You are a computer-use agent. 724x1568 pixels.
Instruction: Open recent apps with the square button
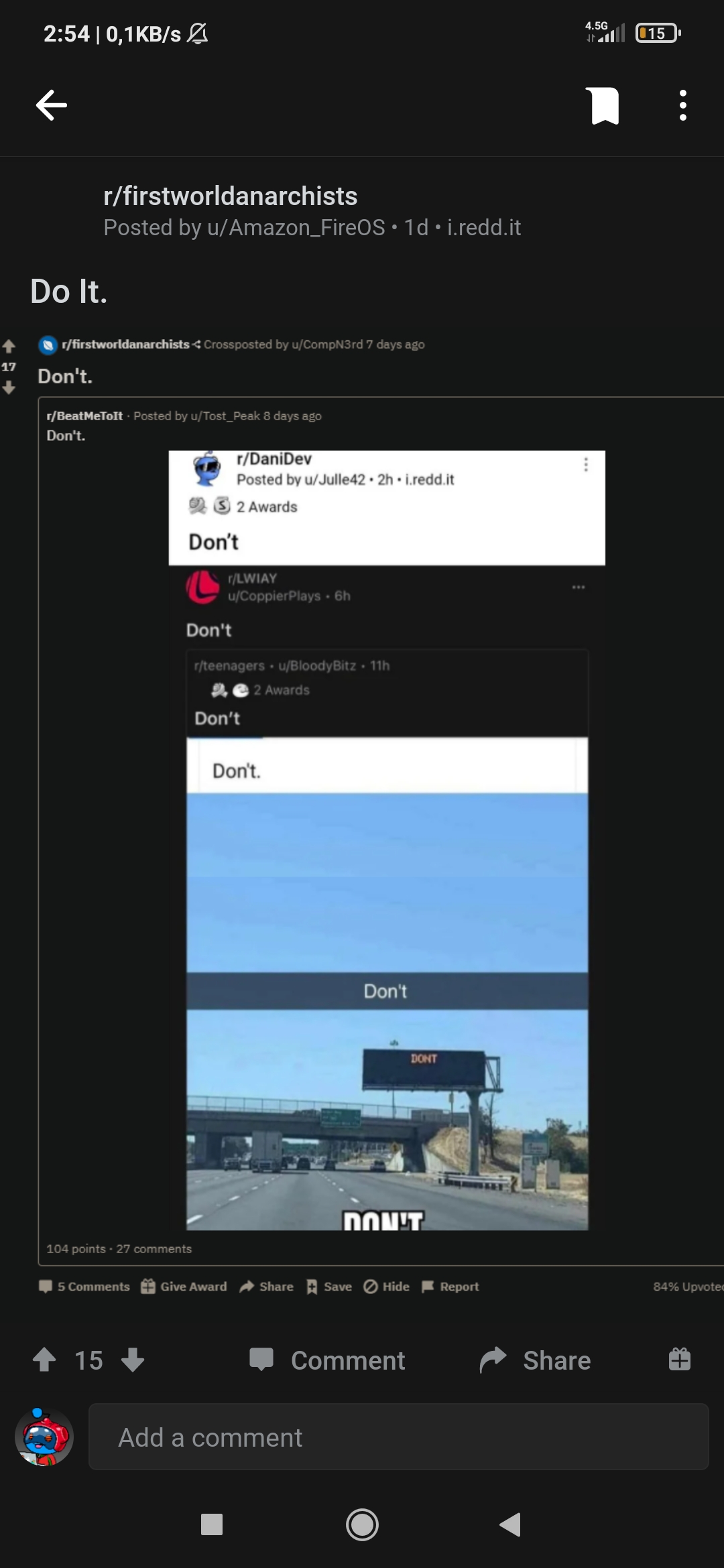coord(212,1524)
